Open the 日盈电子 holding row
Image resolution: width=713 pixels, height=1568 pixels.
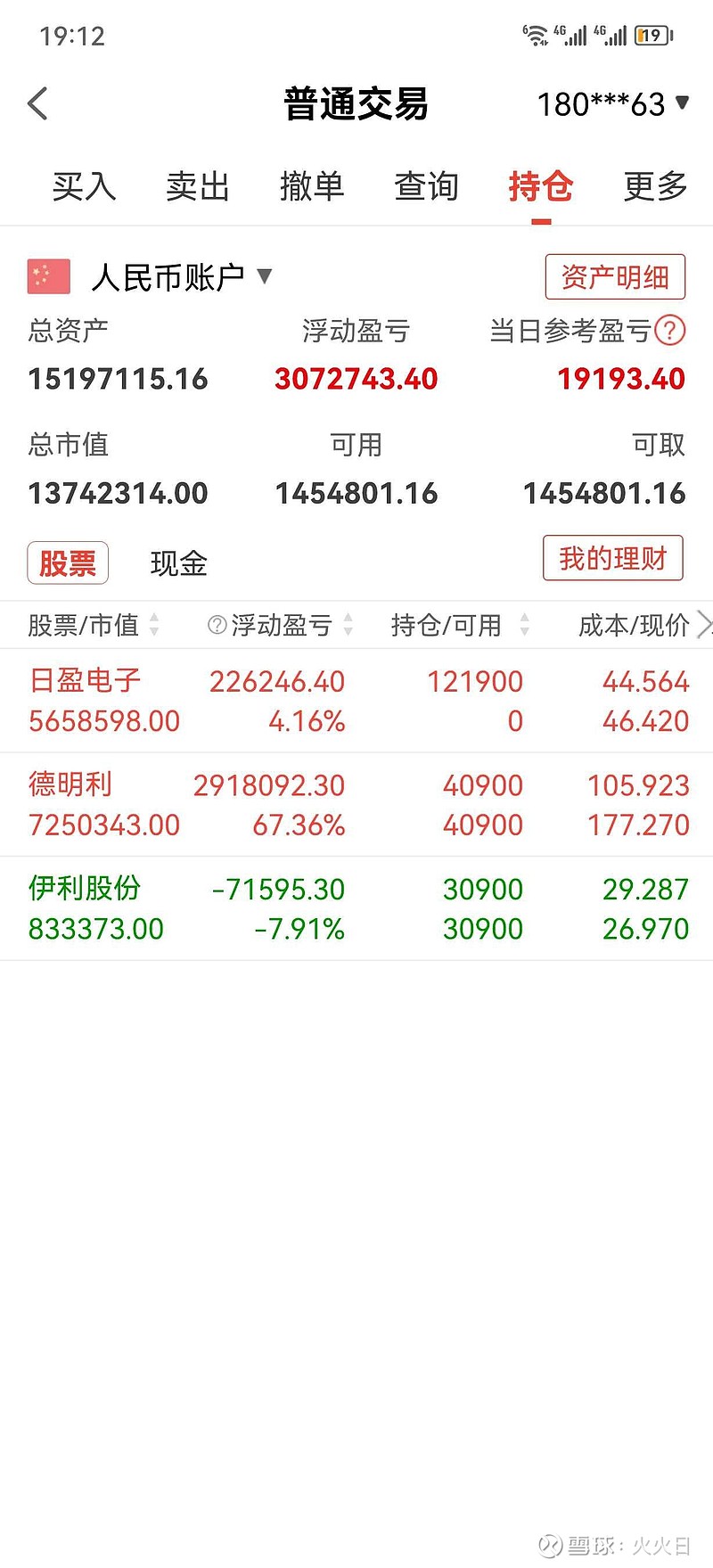click(x=356, y=701)
